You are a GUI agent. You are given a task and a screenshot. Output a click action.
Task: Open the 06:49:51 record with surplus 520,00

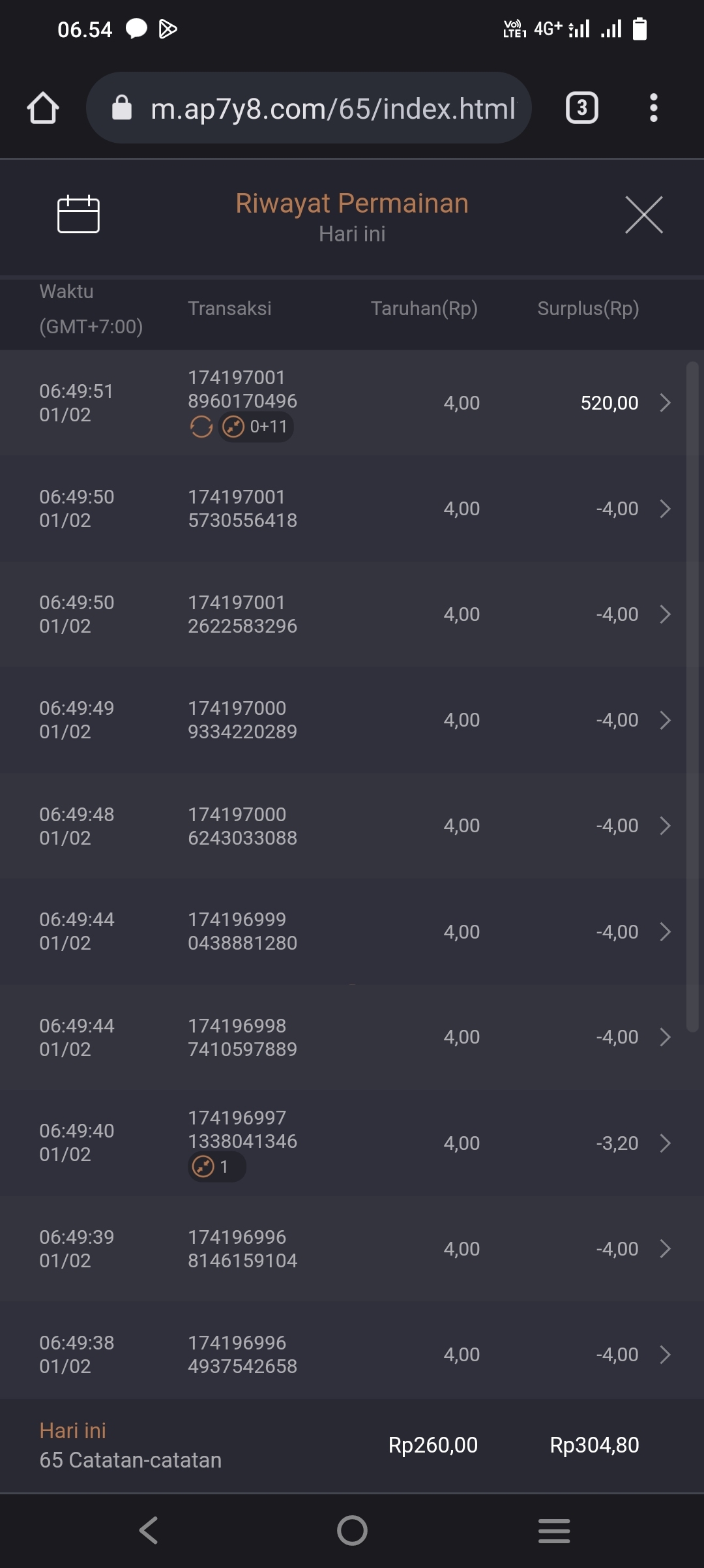click(x=664, y=403)
